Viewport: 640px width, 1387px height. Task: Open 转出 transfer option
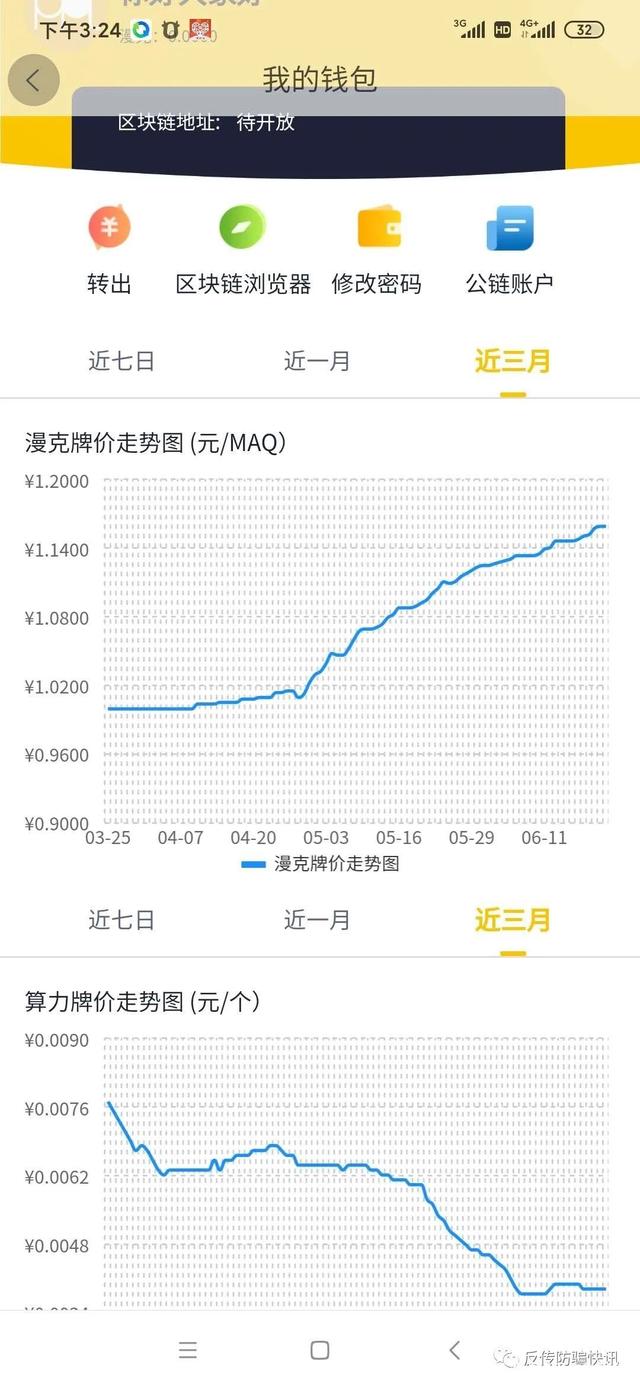tap(109, 250)
